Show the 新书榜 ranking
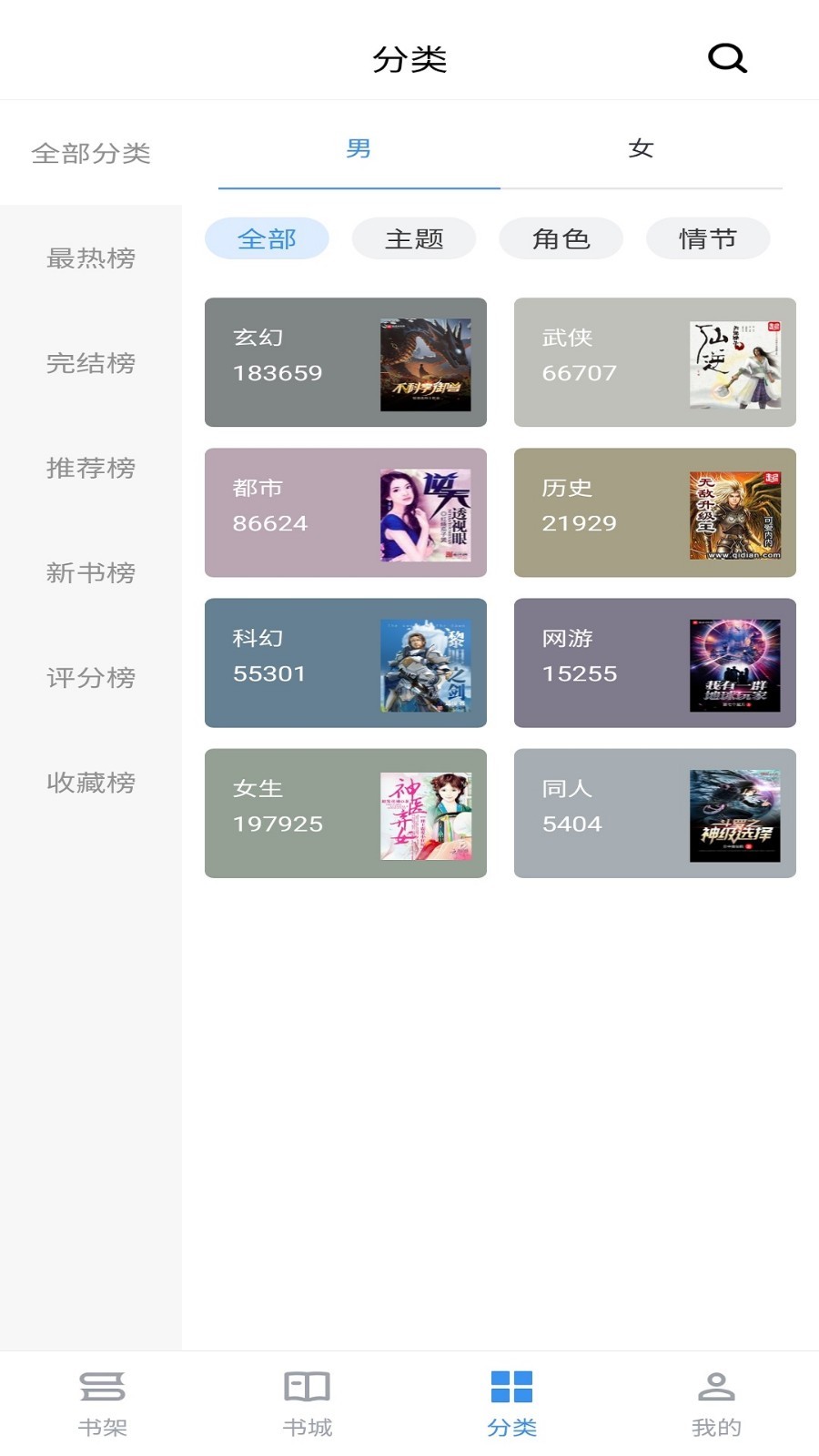The width and height of the screenshot is (819, 1456). point(91,572)
